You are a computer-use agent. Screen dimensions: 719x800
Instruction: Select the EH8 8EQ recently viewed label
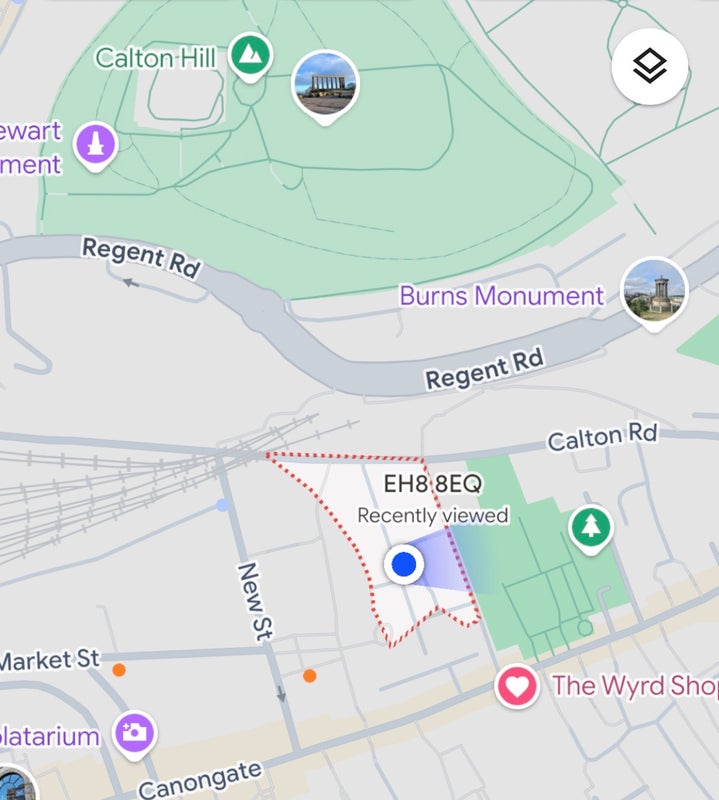pyautogui.click(x=433, y=497)
